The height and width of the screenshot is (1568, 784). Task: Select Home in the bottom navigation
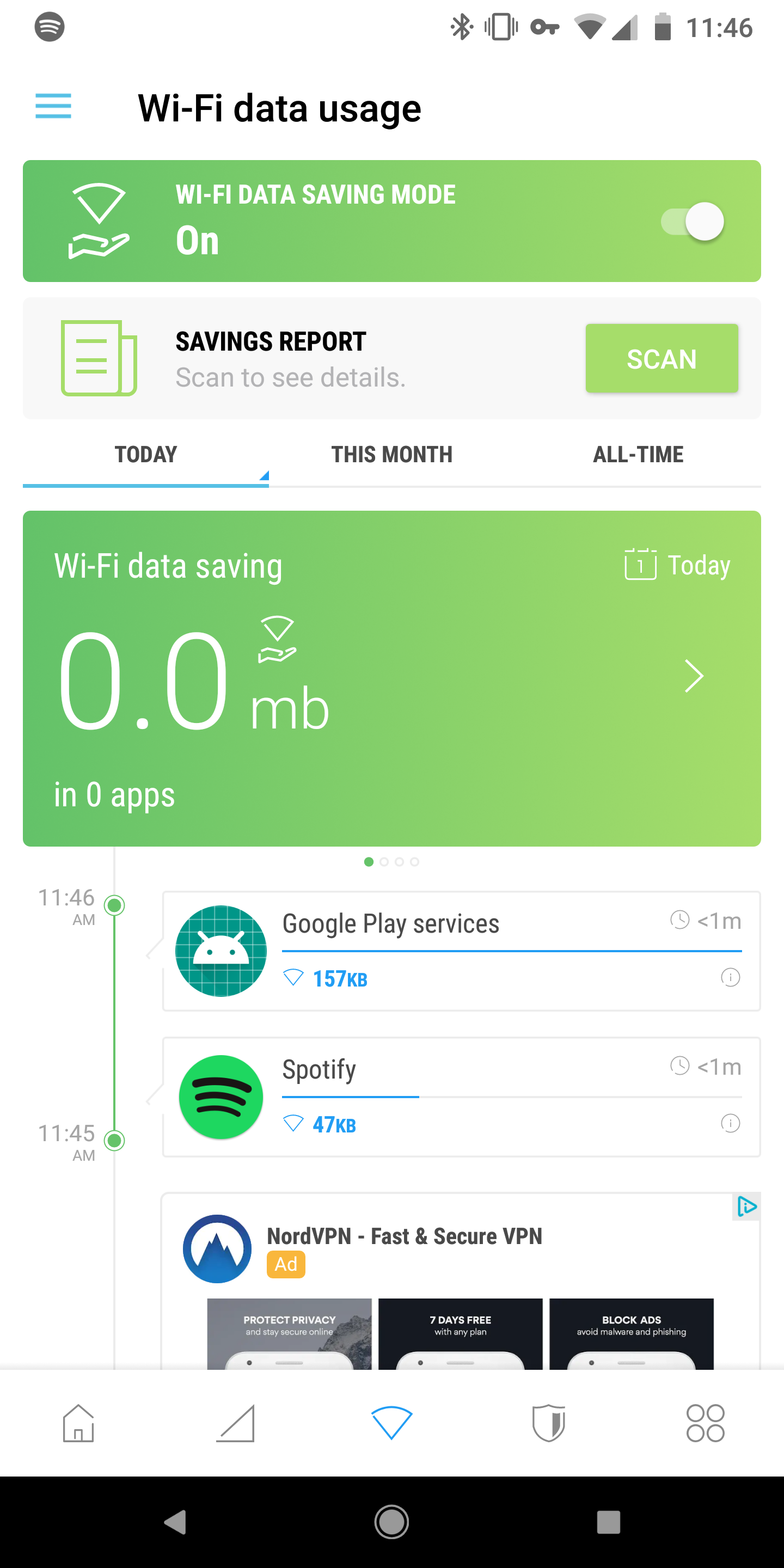tap(78, 1424)
